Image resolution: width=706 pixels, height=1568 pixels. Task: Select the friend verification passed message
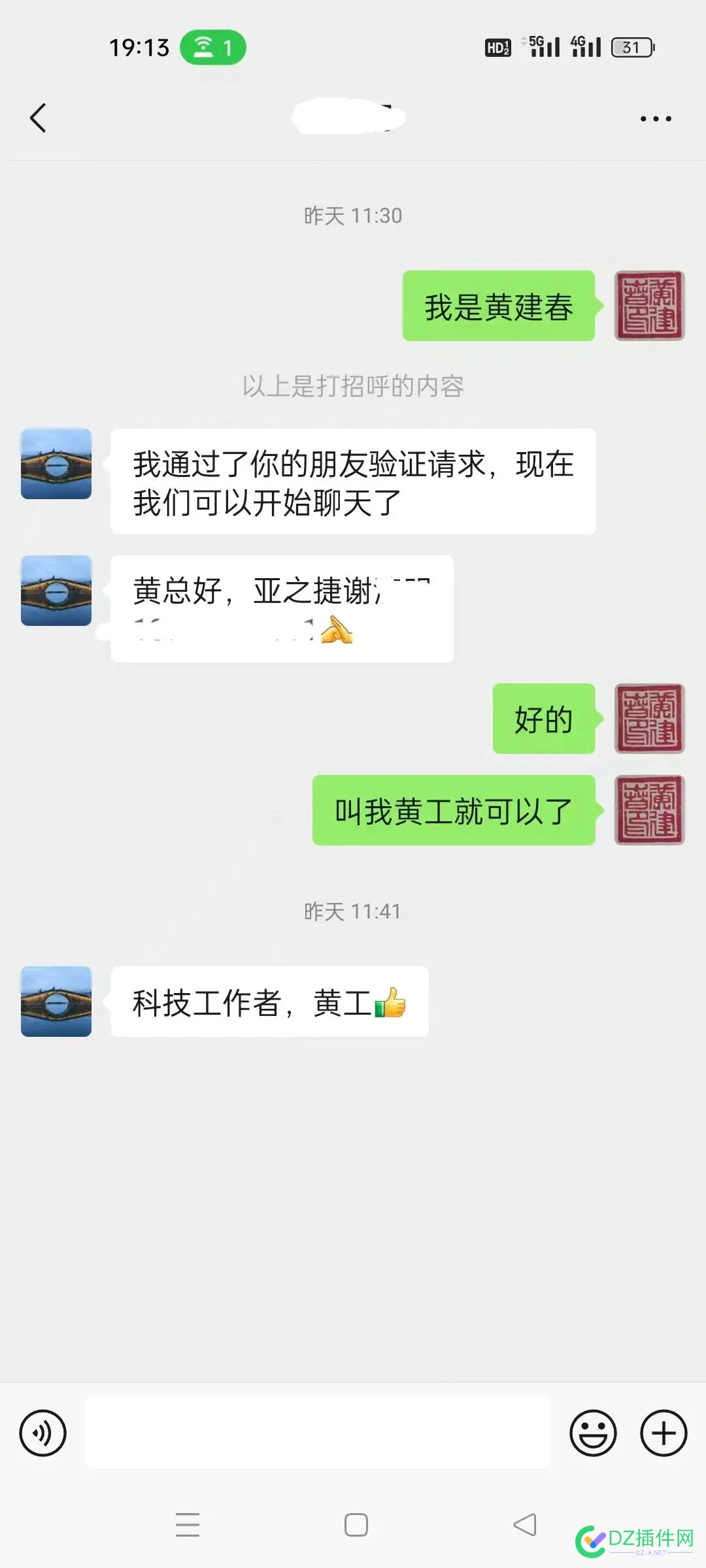353,482
